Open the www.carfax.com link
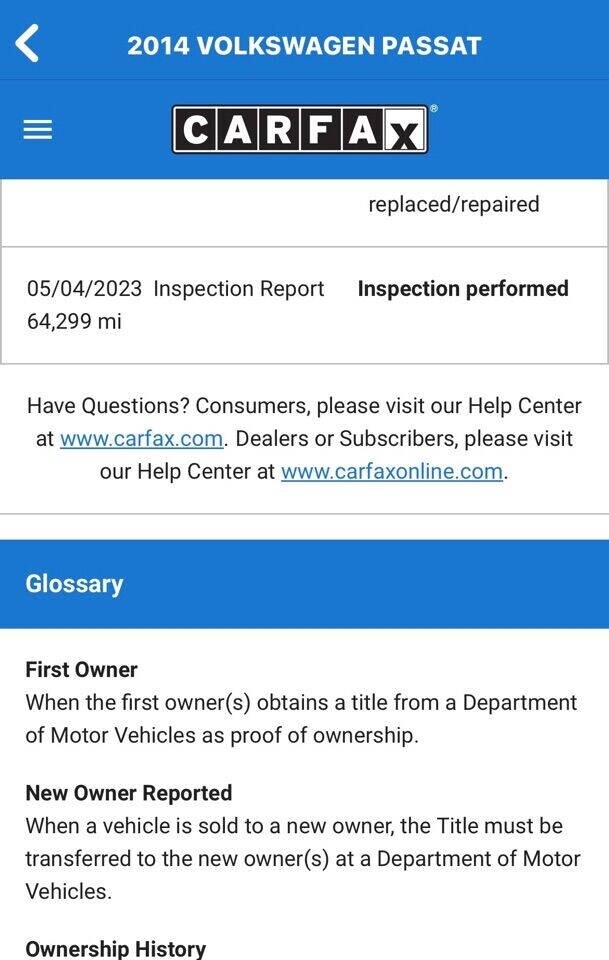This screenshot has height=960, width=609. (x=141, y=439)
